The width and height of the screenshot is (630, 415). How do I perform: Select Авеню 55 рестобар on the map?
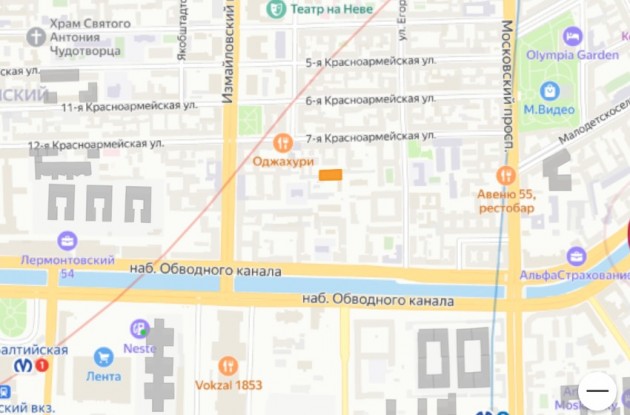click(x=506, y=176)
